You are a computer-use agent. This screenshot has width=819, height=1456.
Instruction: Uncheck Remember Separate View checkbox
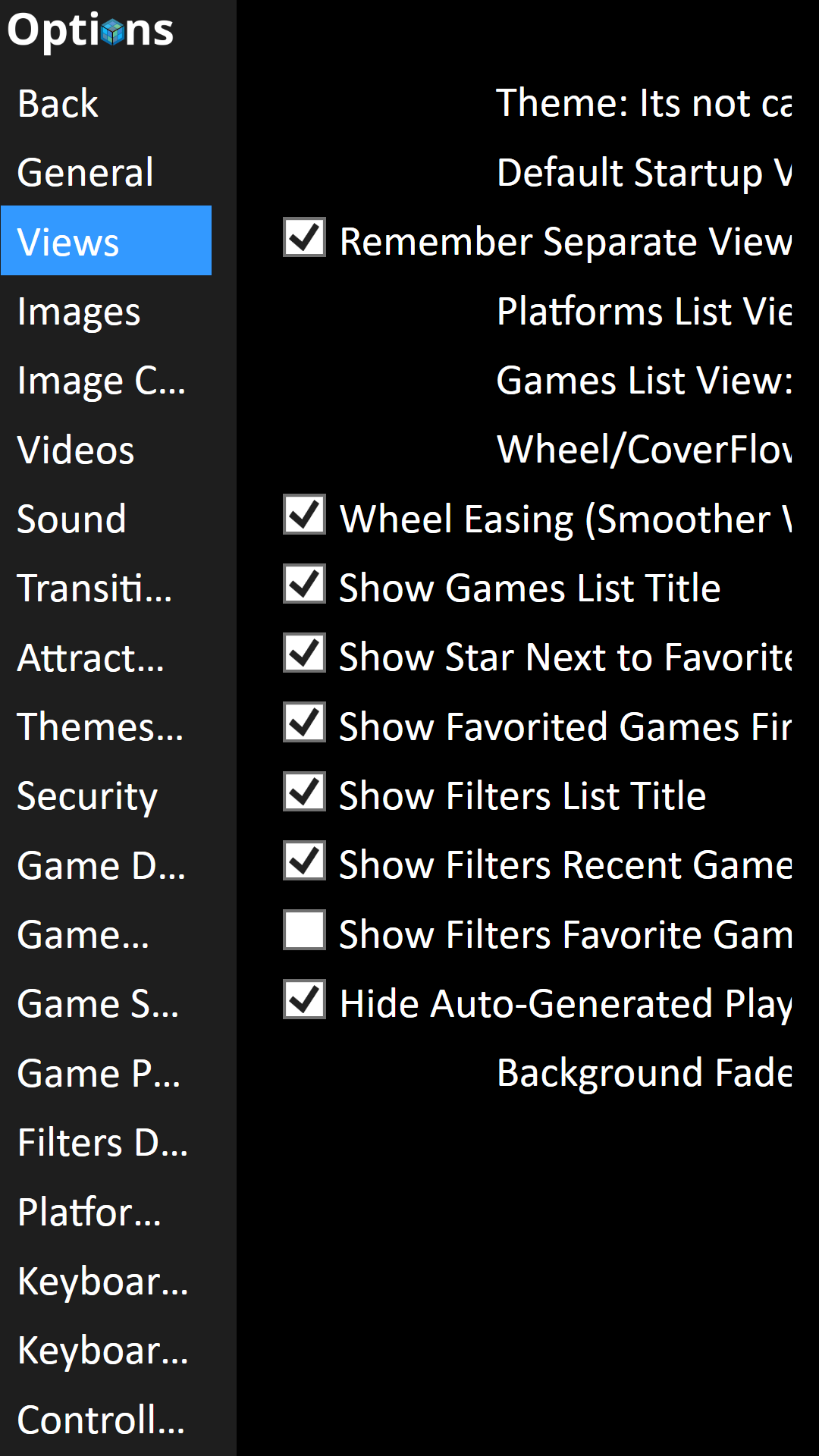(x=304, y=237)
